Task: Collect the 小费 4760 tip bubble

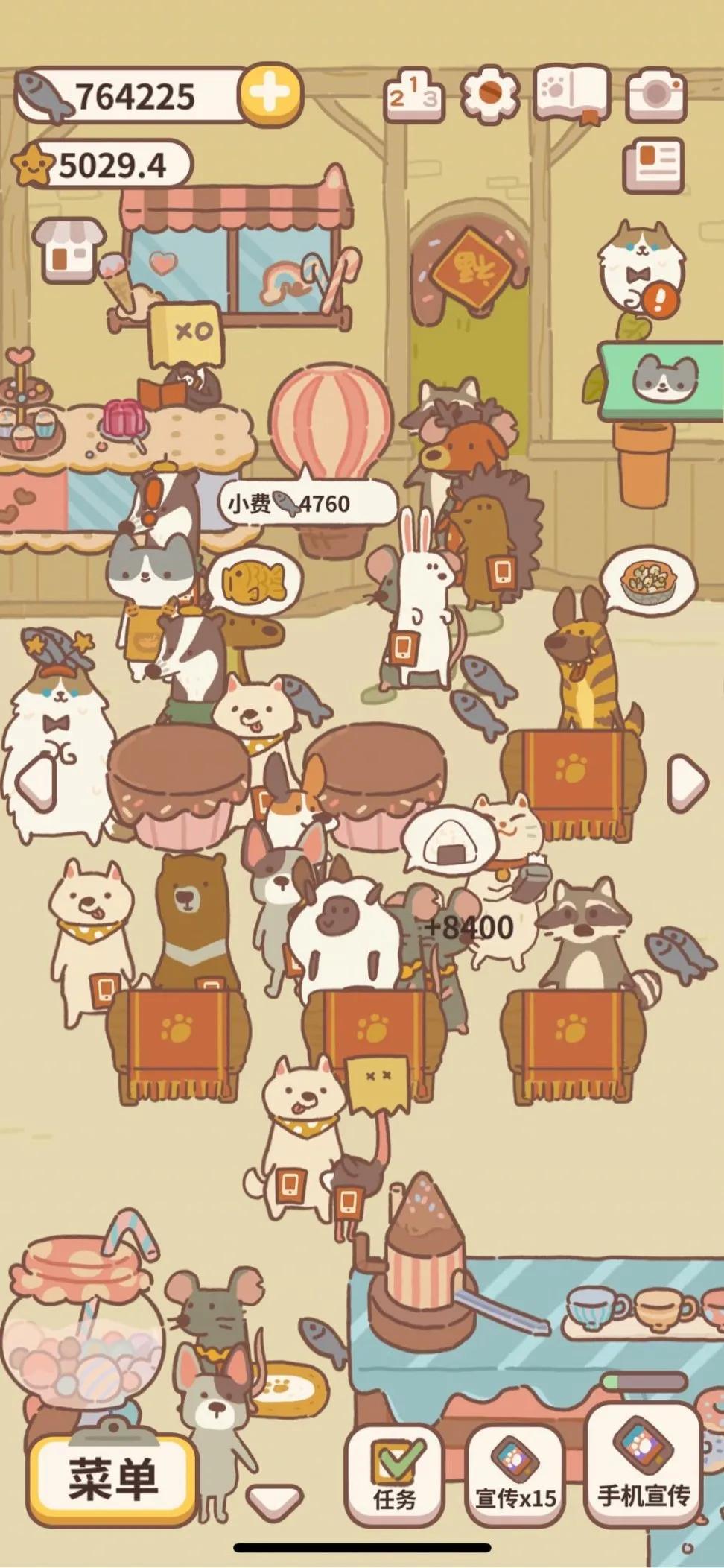Action: click(x=308, y=504)
